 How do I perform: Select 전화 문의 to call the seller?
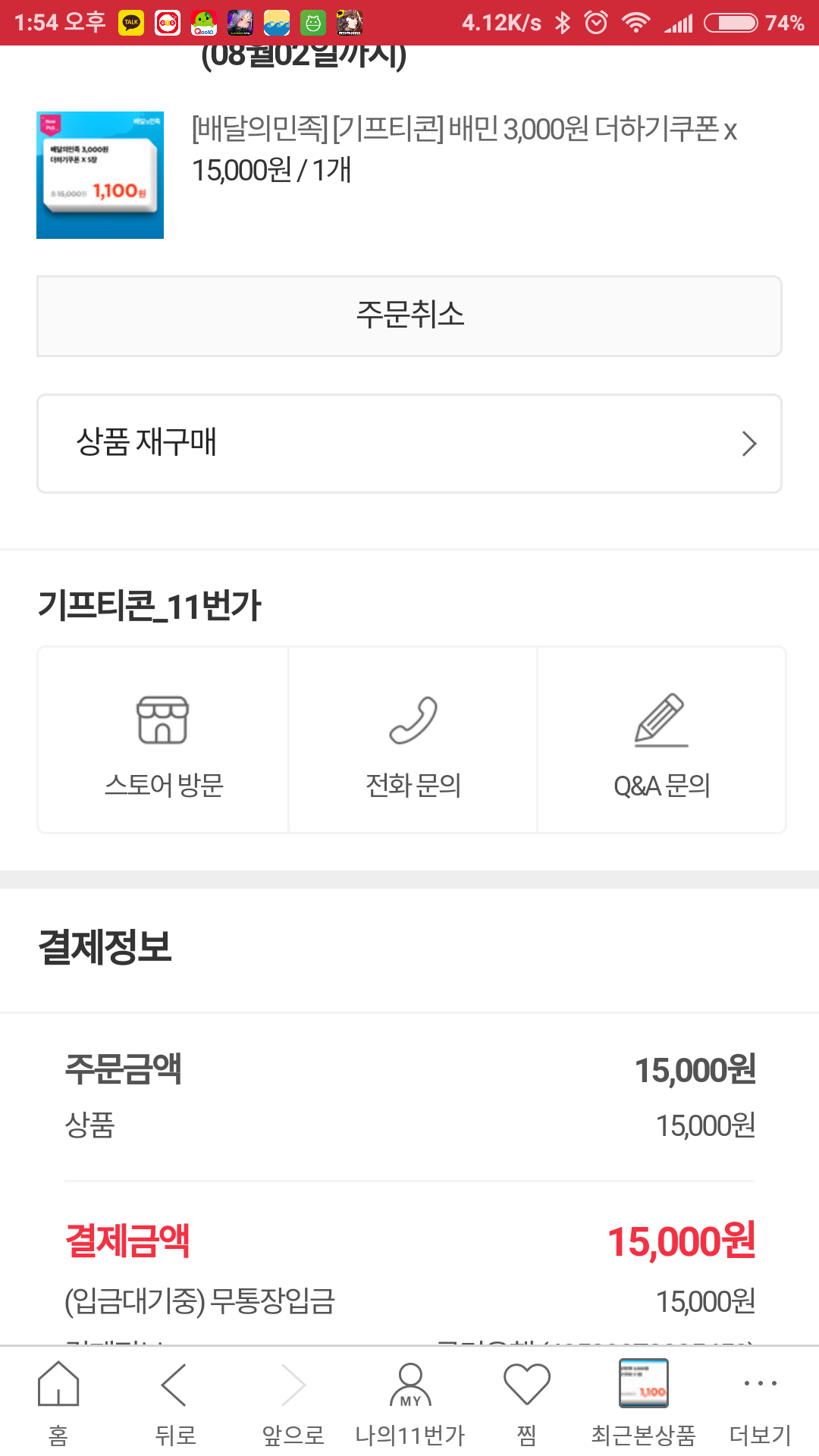coord(413,740)
